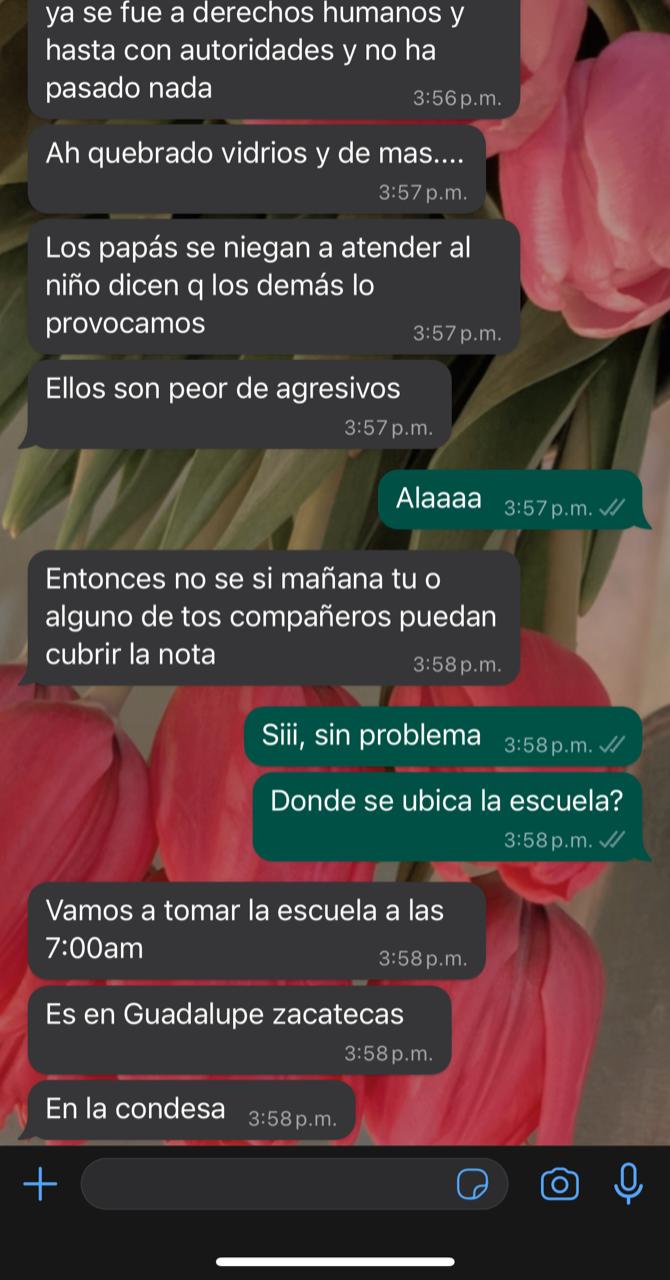Open the sticker picker
The width and height of the screenshot is (670, 1280).
pyautogui.click(x=472, y=1185)
